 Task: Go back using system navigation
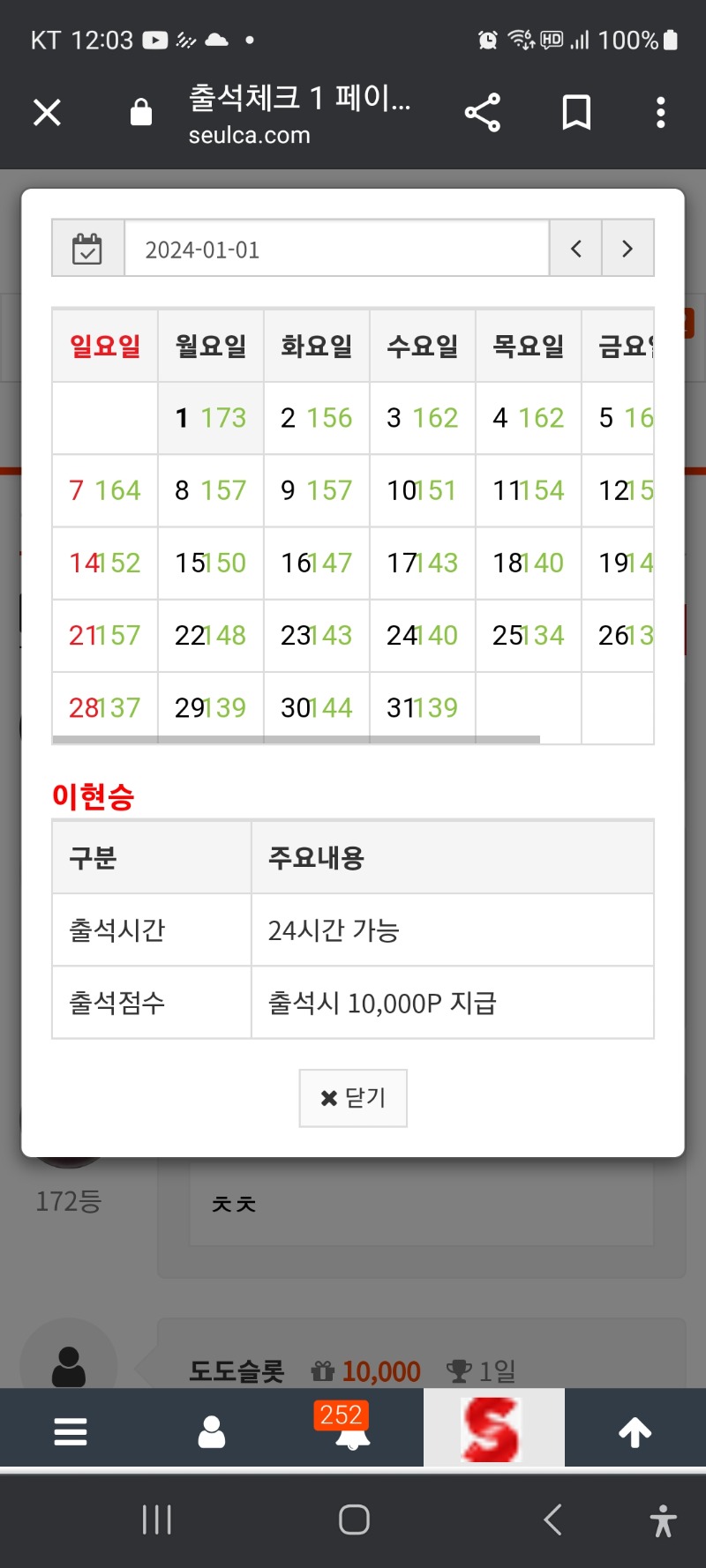click(x=552, y=1519)
